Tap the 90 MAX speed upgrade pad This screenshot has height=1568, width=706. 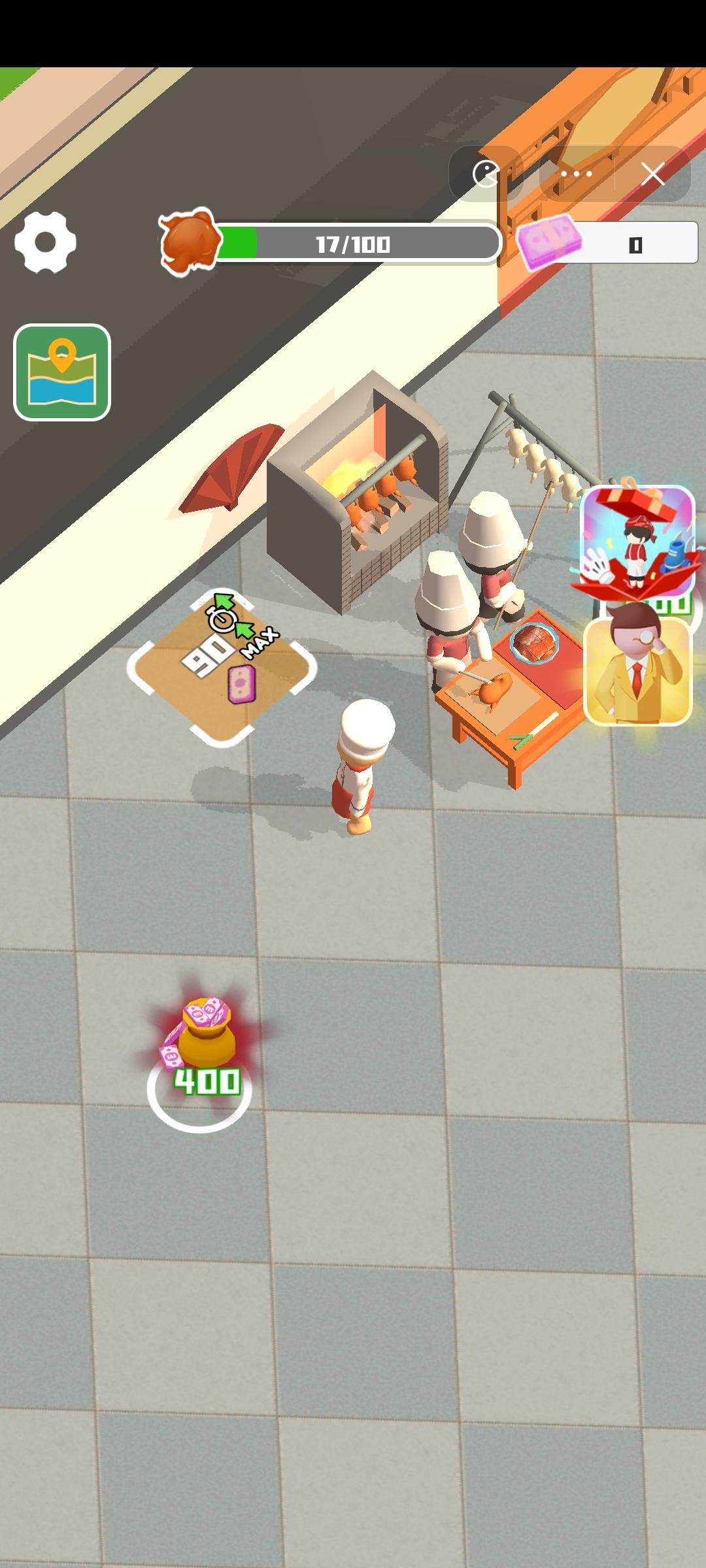(222, 666)
